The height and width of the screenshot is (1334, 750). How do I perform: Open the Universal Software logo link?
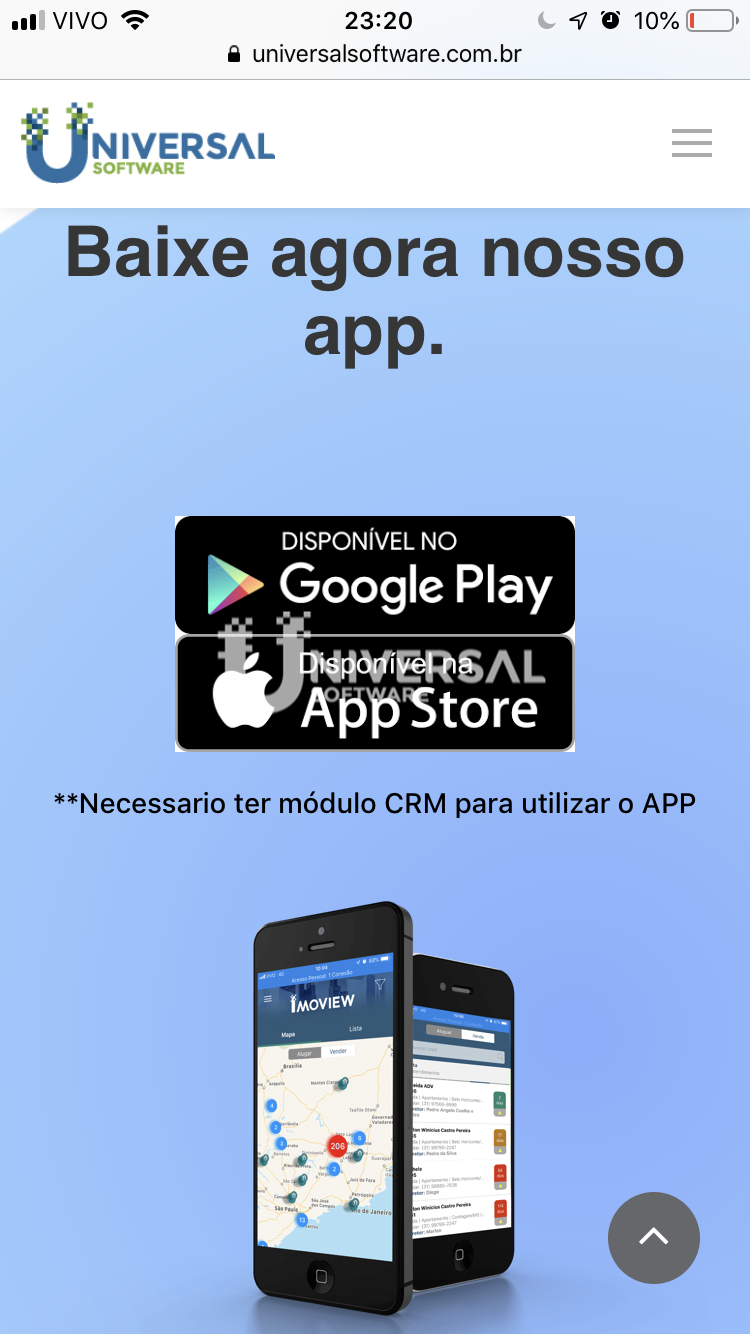click(x=148, y=142)
